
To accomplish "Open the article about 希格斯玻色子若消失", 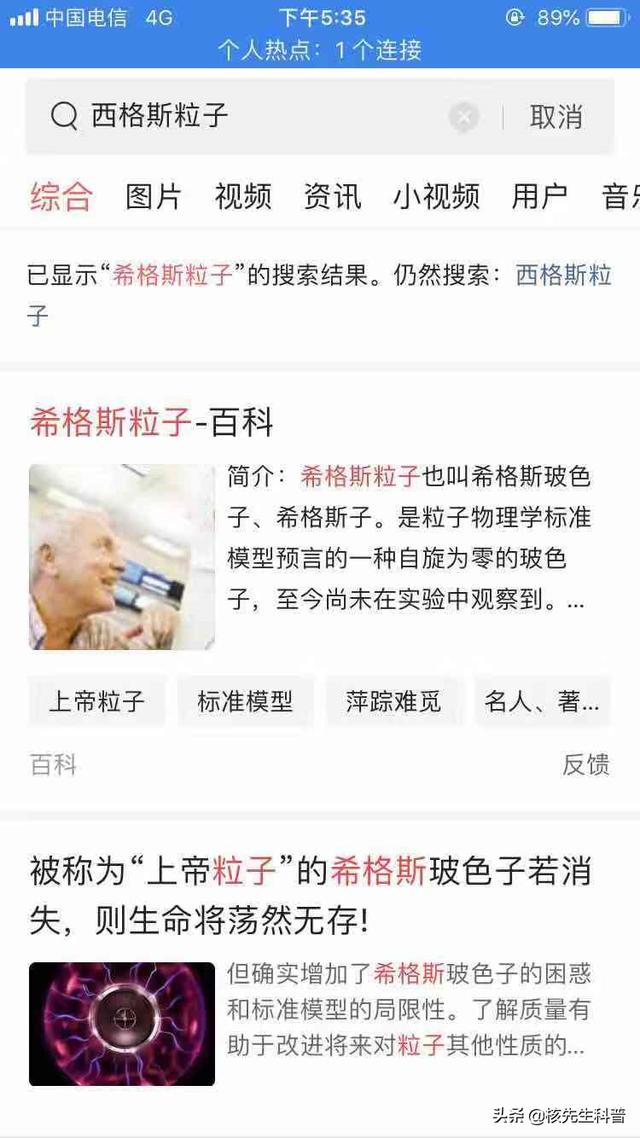I will pyautogui.click(x=310, y=895).
